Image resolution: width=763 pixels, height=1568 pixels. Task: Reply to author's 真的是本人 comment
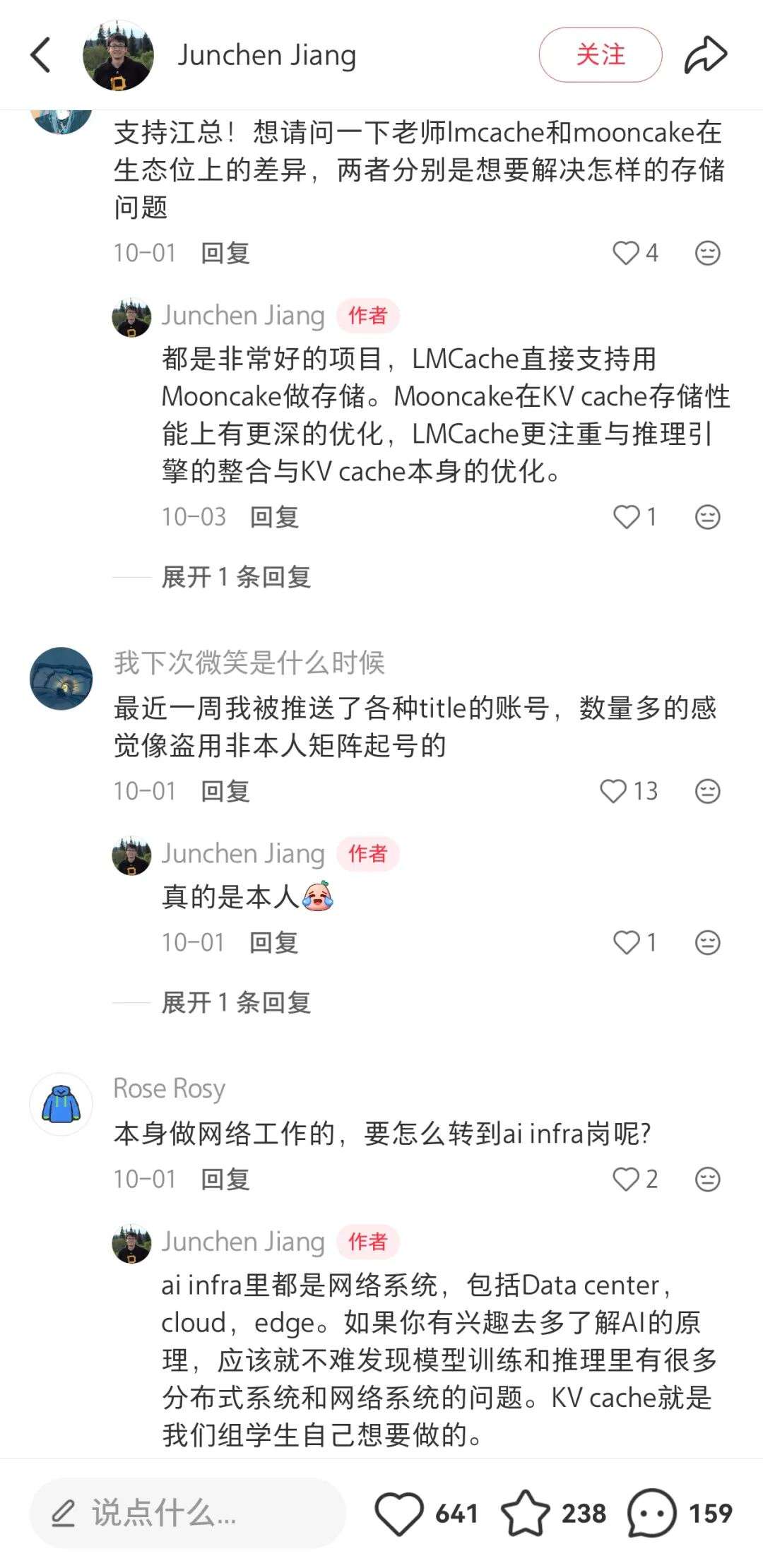273,942
